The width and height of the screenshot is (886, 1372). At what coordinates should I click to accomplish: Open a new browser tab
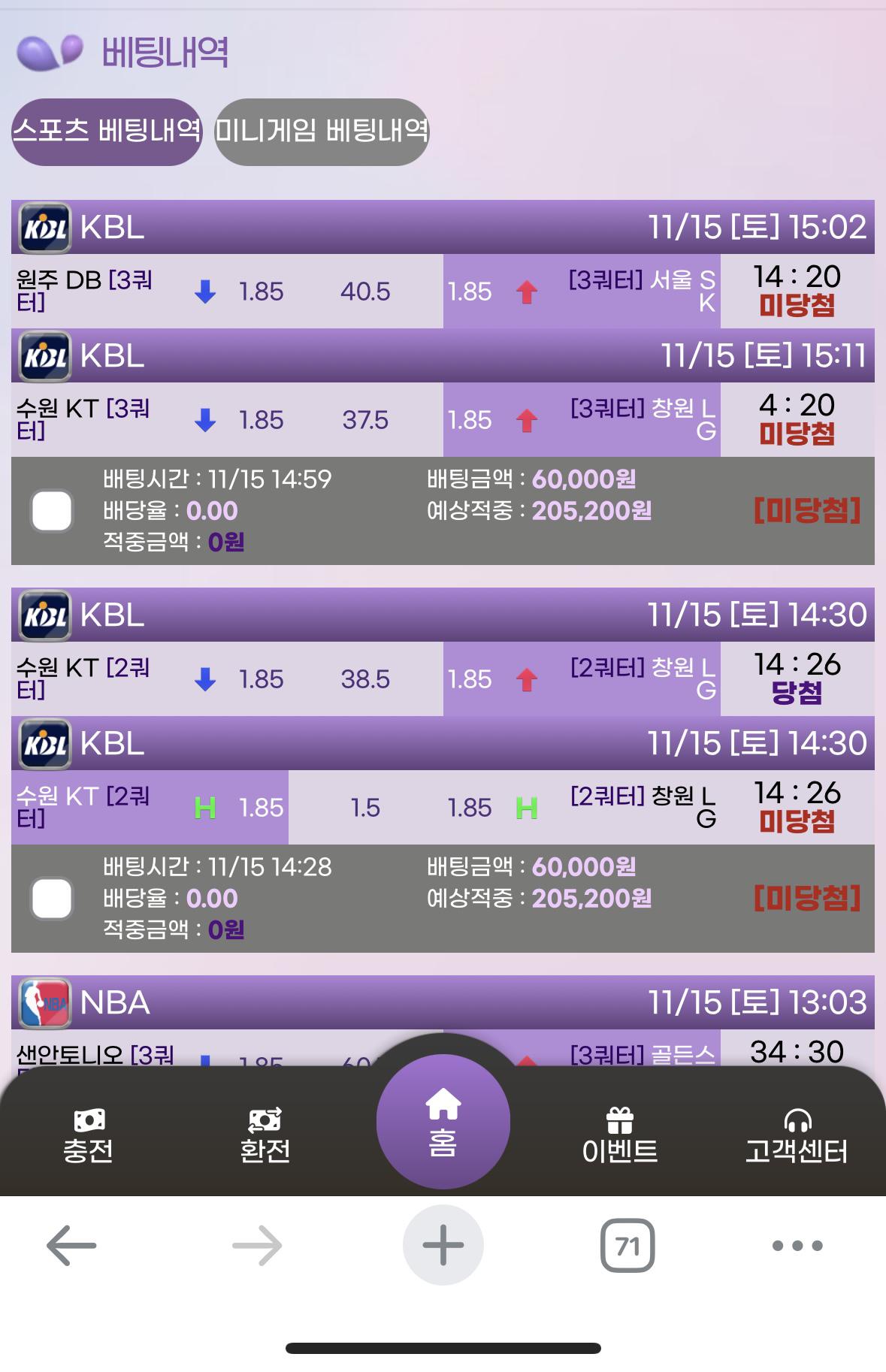(443, 1245)
